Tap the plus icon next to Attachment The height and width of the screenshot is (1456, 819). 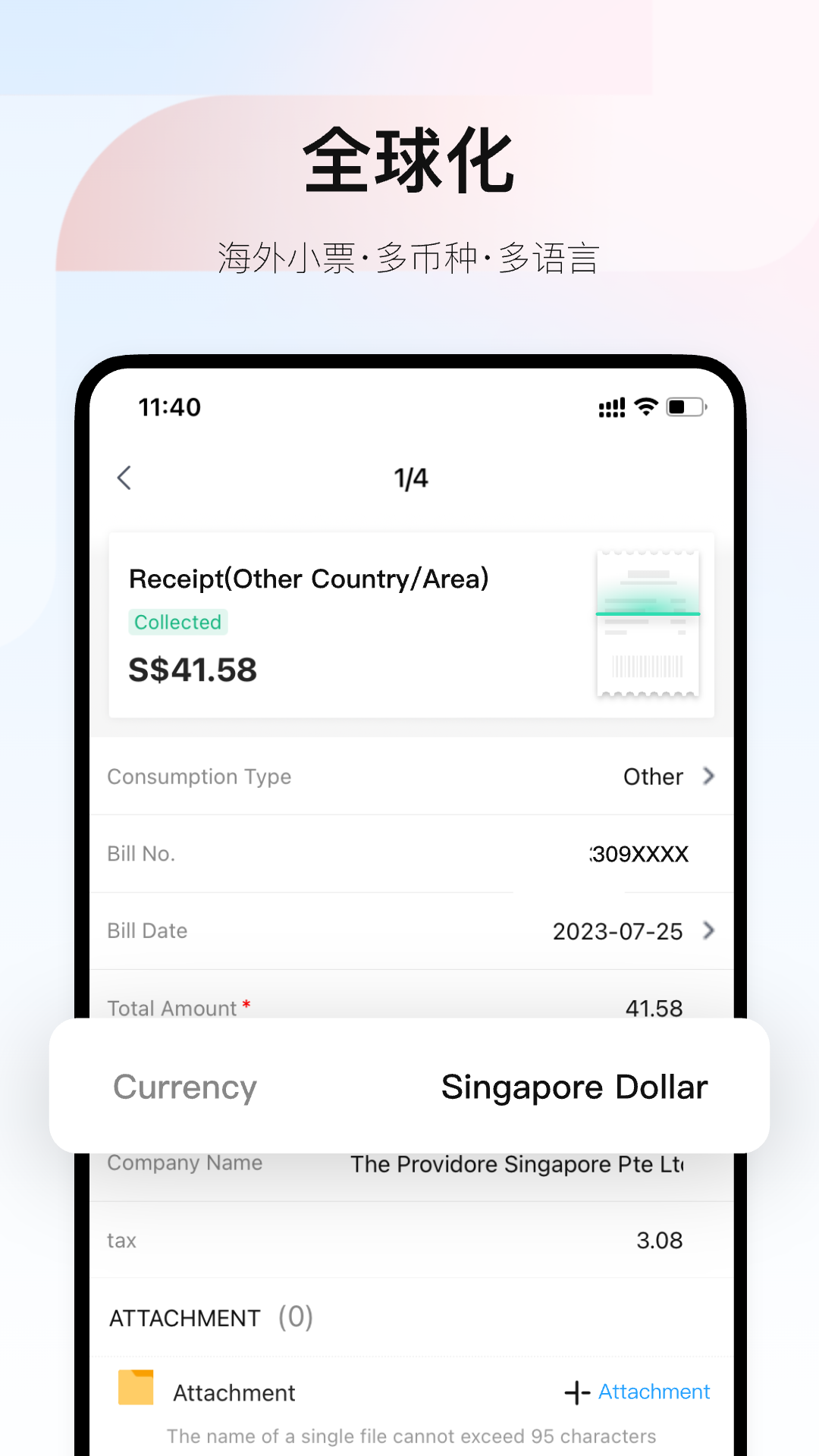coord(576,1392)
